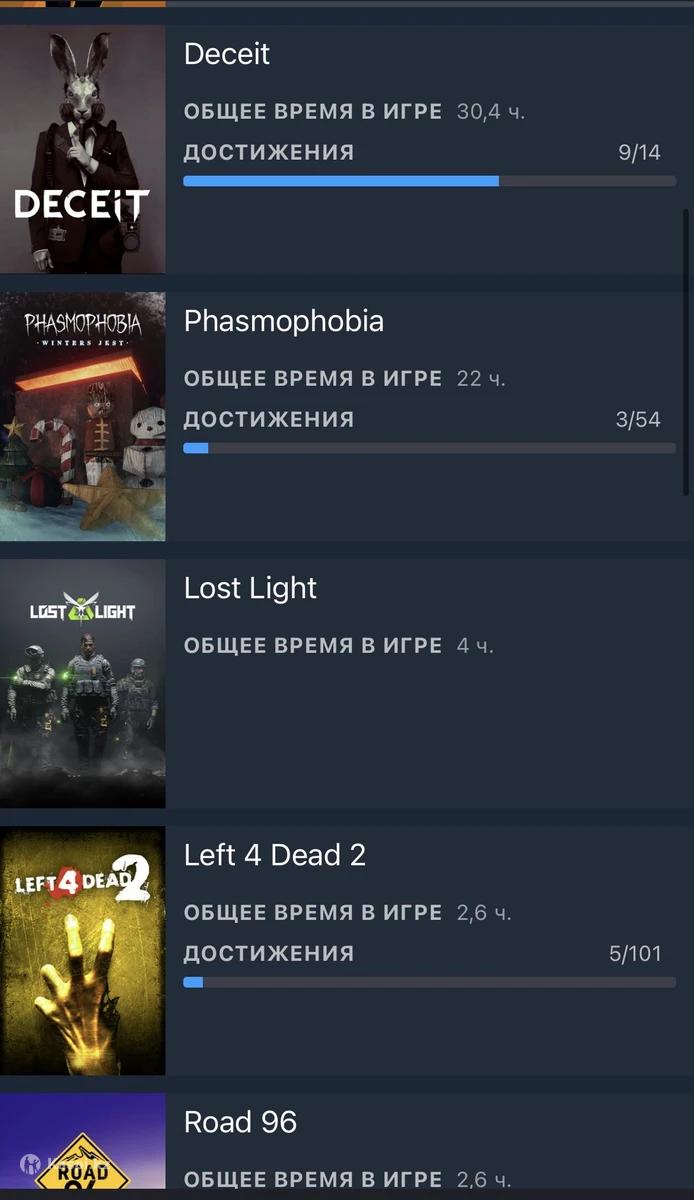View the Left 4 Dead 2 game details
694x1200 pixels.
[274, 856]
